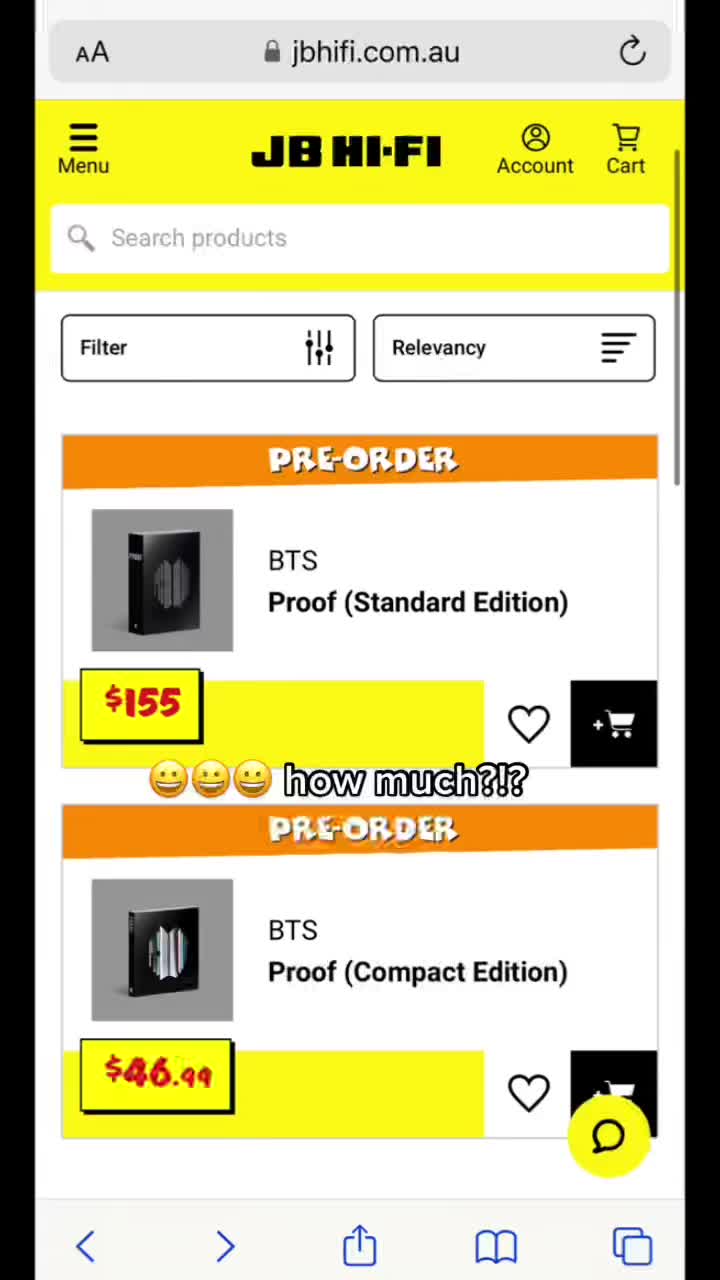Go to JB Hi-Fi home via logo
The width and height of the screenshot is (720, 1280).
(x=346, y=152)
